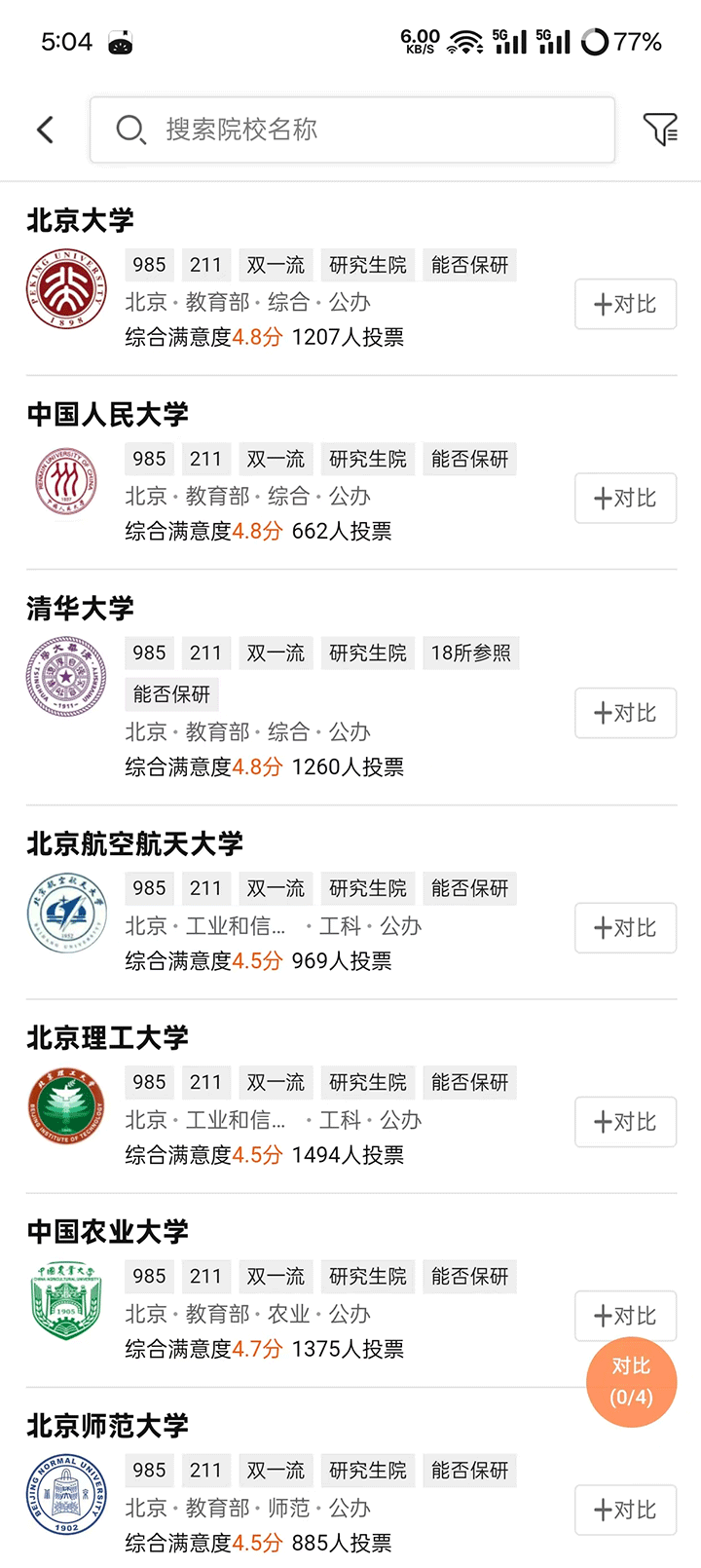Add 北京理工大学 to comparison

click(x=625, y=1121)
